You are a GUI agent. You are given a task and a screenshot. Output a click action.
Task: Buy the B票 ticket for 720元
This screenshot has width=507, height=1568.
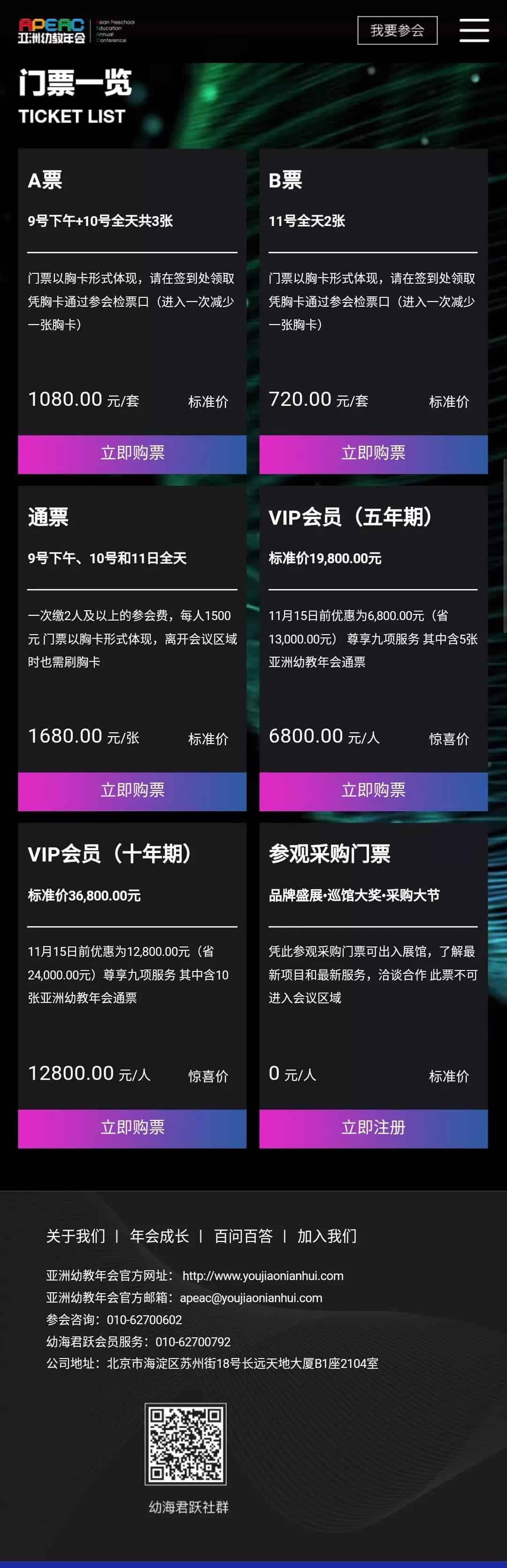coord(373,453)
